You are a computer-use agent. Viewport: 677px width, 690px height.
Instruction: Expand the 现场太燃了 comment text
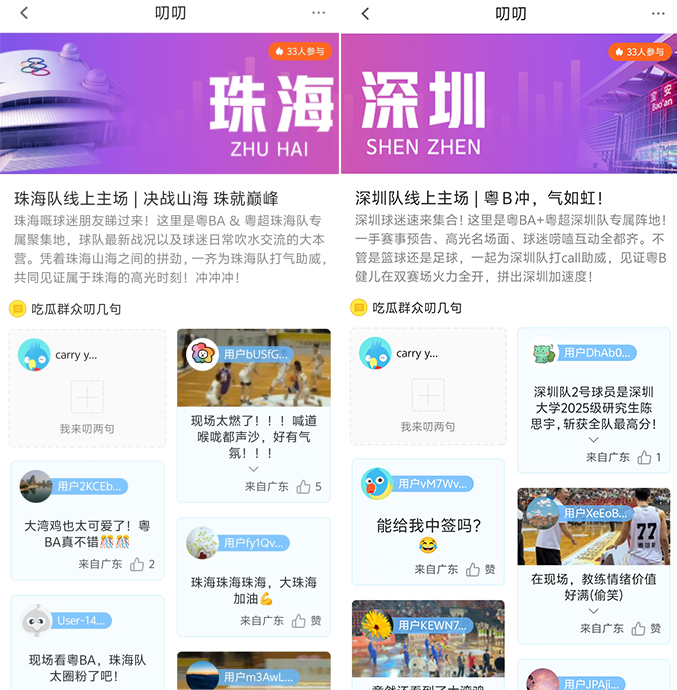point(253,469)
